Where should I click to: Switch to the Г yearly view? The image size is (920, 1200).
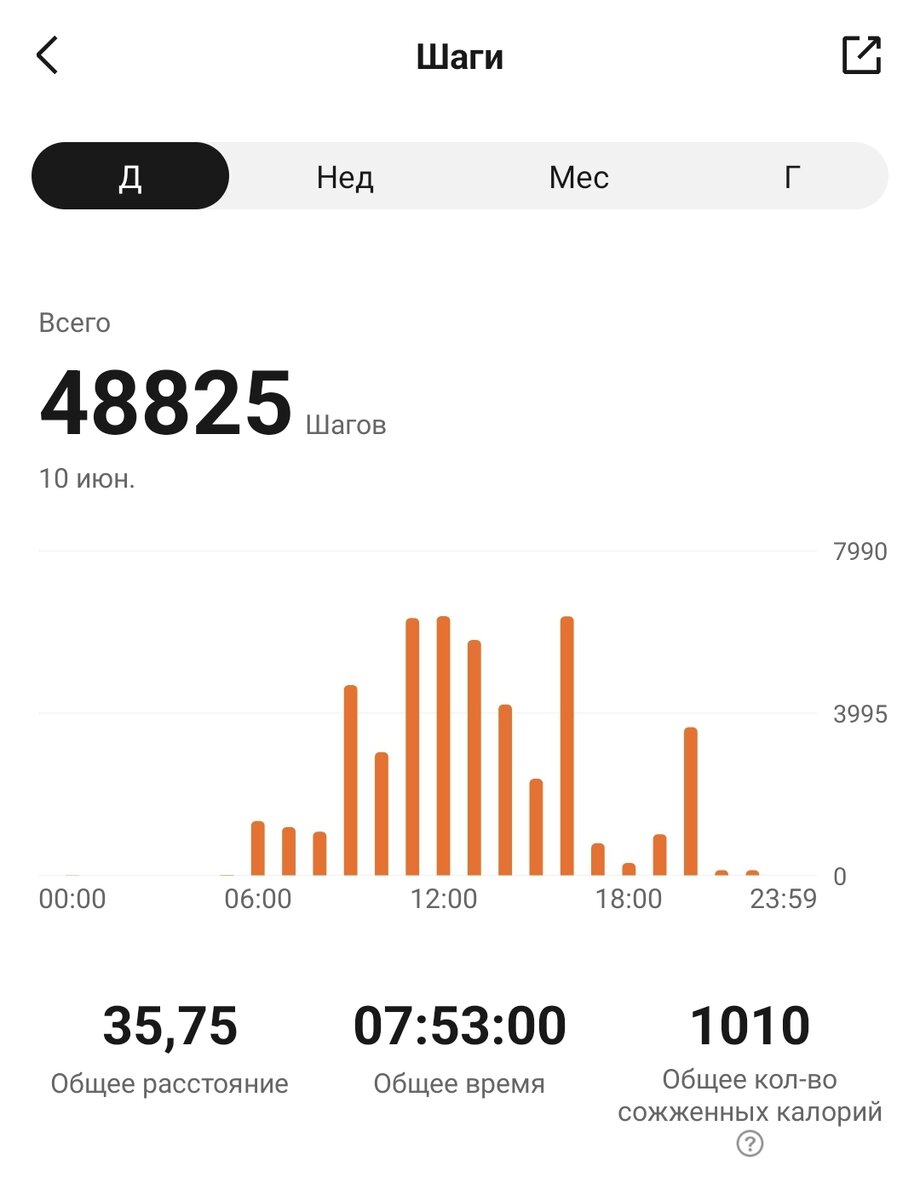[792, 177]
